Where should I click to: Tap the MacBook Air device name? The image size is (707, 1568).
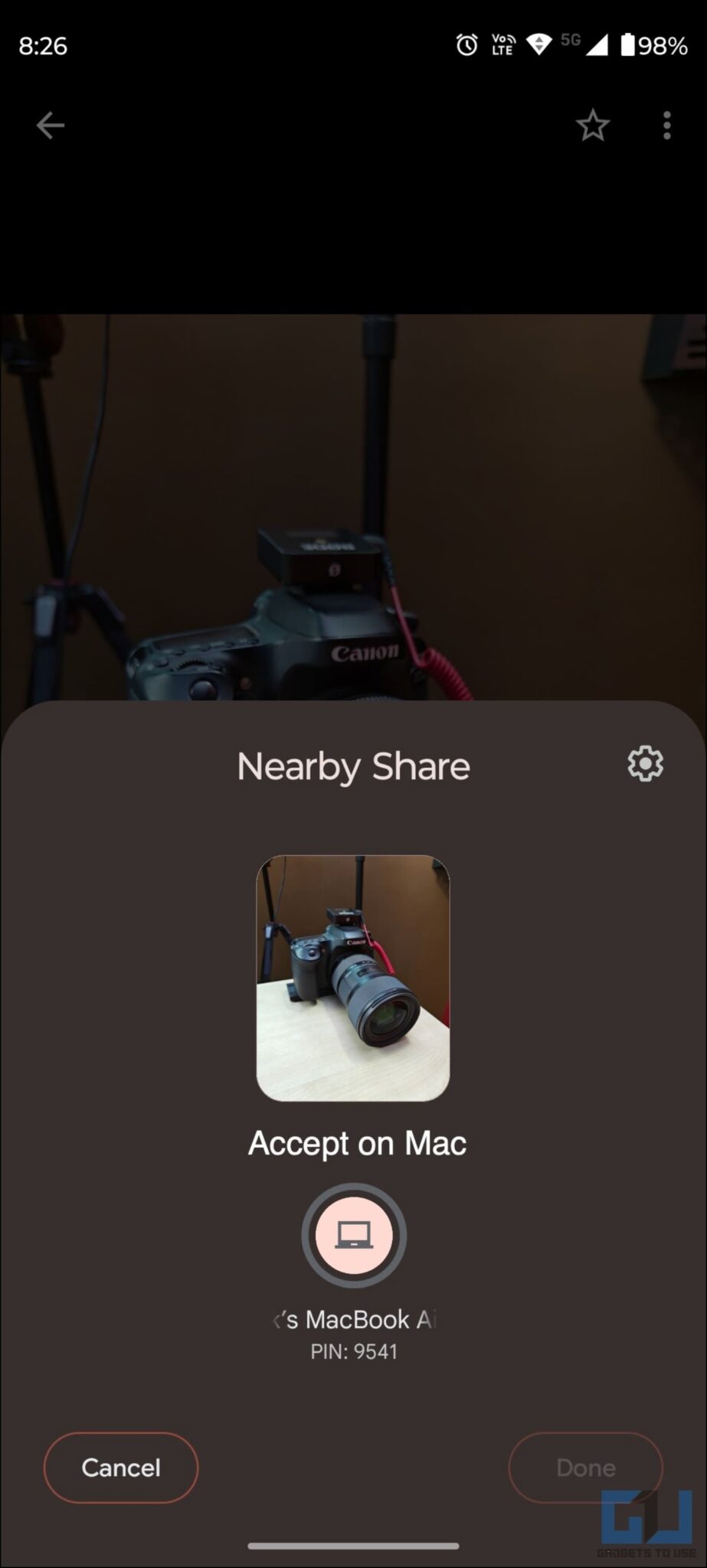353,1319
